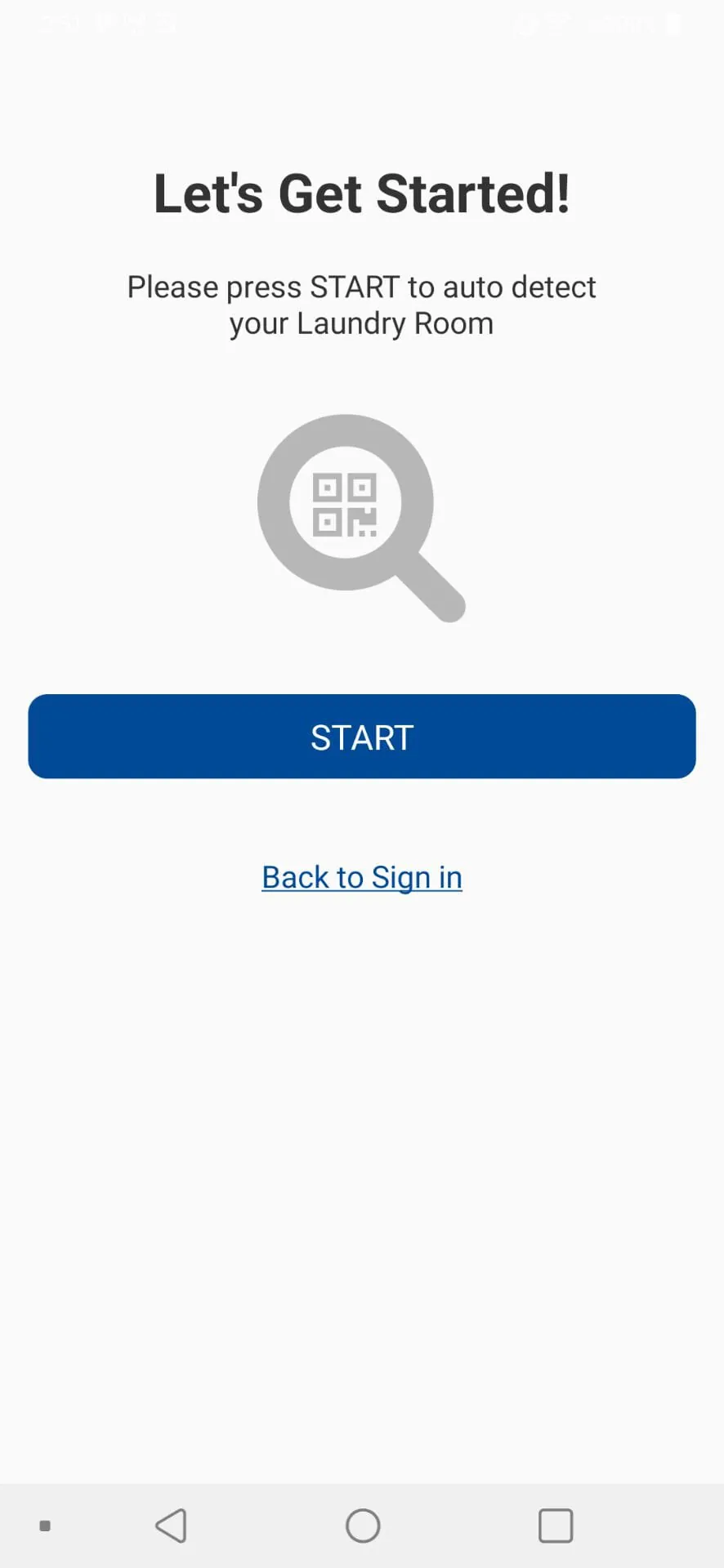Open recent apps with the square button
The height and width of the screenshot is (1568, 724).
pyautogui.click(x=555, y=1524)
